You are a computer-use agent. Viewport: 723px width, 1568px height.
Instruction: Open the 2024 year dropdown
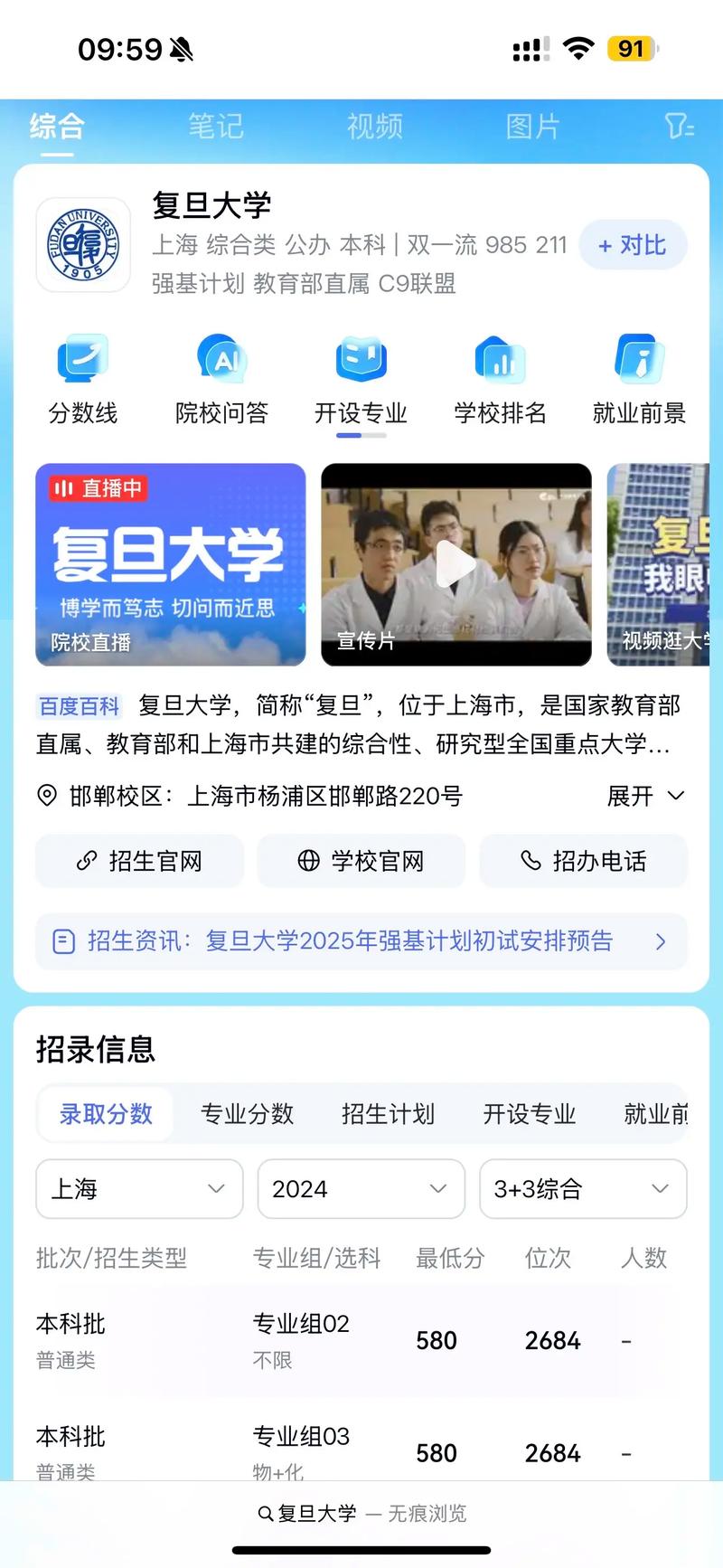361,1189
